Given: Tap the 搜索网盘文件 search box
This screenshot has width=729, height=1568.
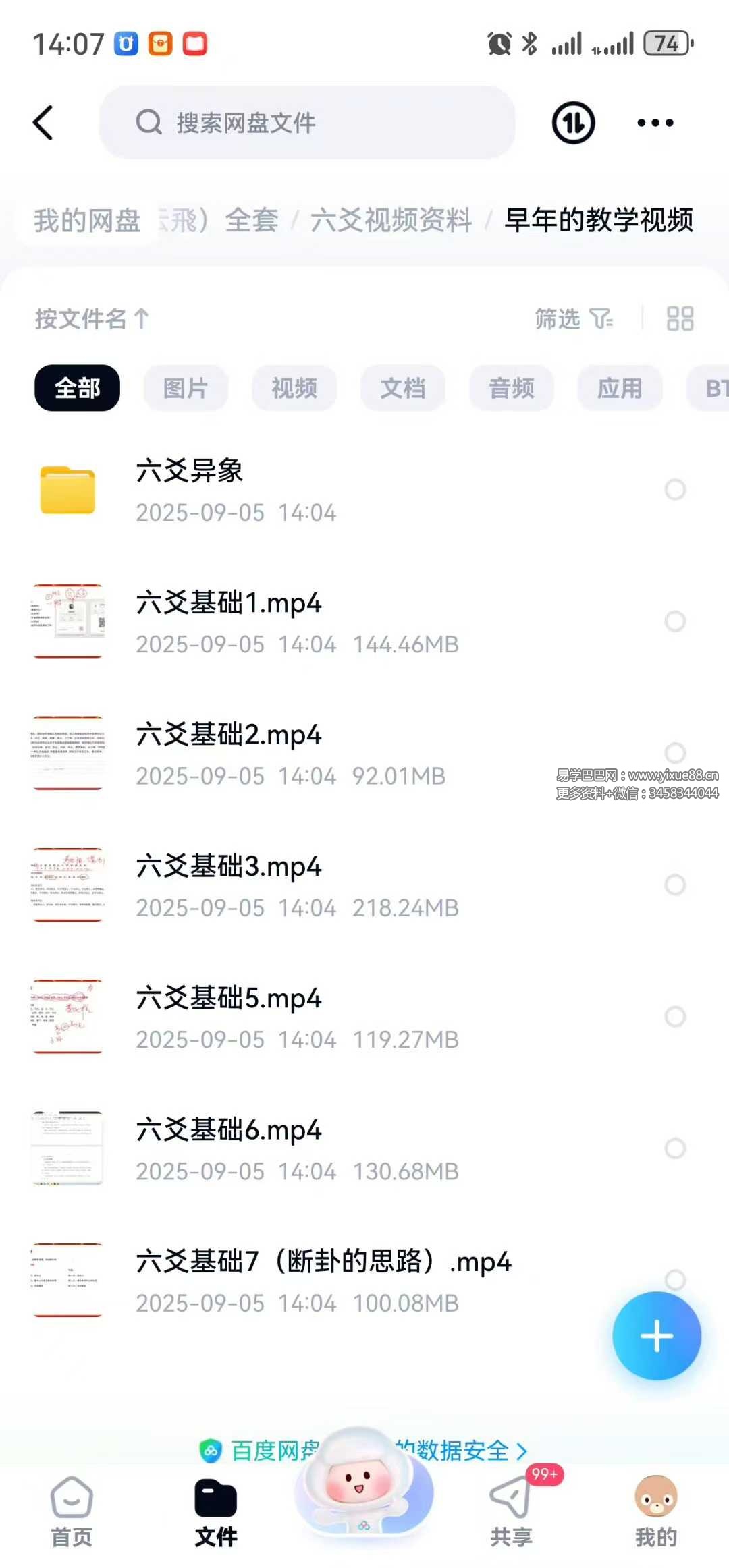Looking at the screenshot, I should [x=307, y=123].
